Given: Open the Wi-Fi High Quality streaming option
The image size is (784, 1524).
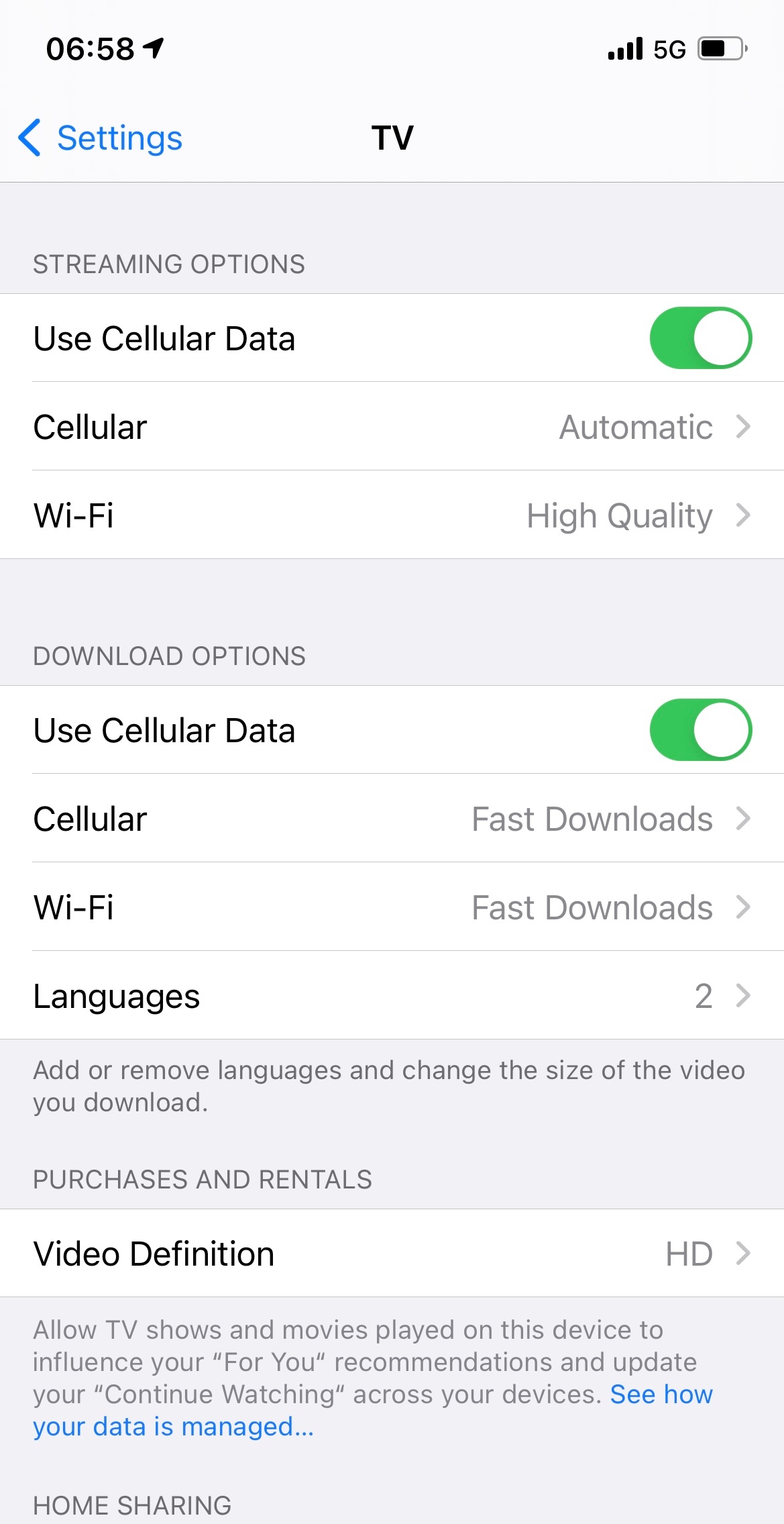Looking at the screenshot, I should [x=392, y=515].
